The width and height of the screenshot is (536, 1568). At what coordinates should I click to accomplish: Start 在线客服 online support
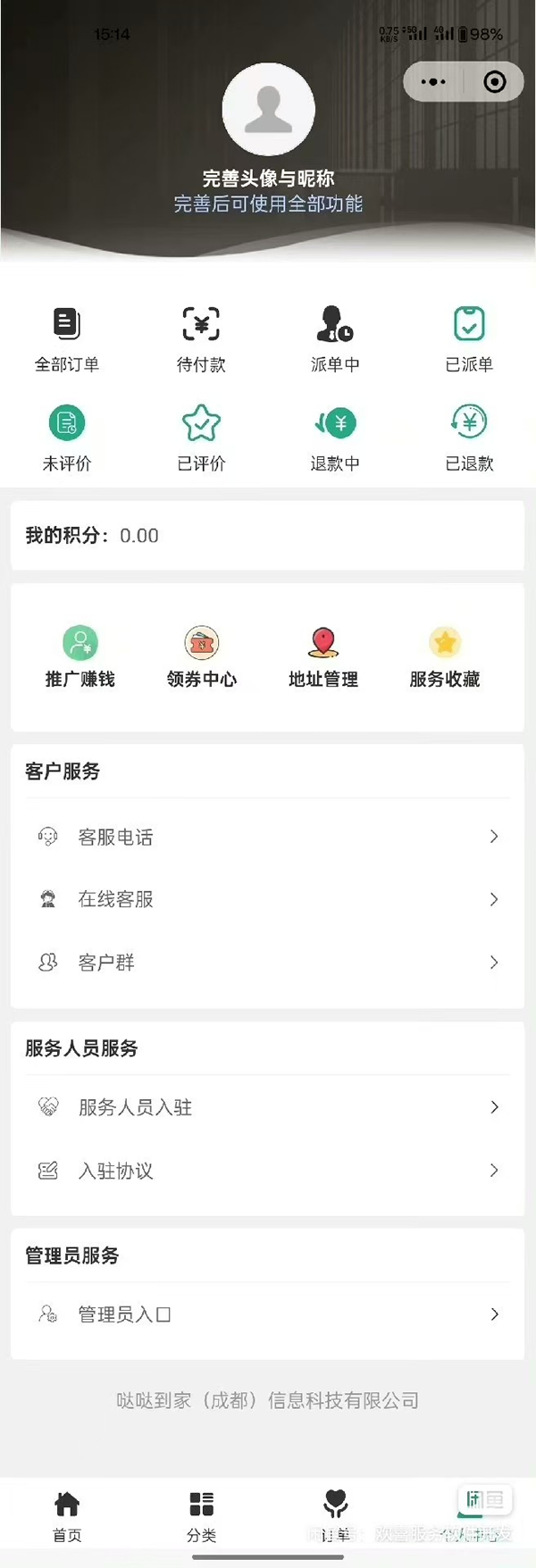pyautogui.click(x=267, y=899)
